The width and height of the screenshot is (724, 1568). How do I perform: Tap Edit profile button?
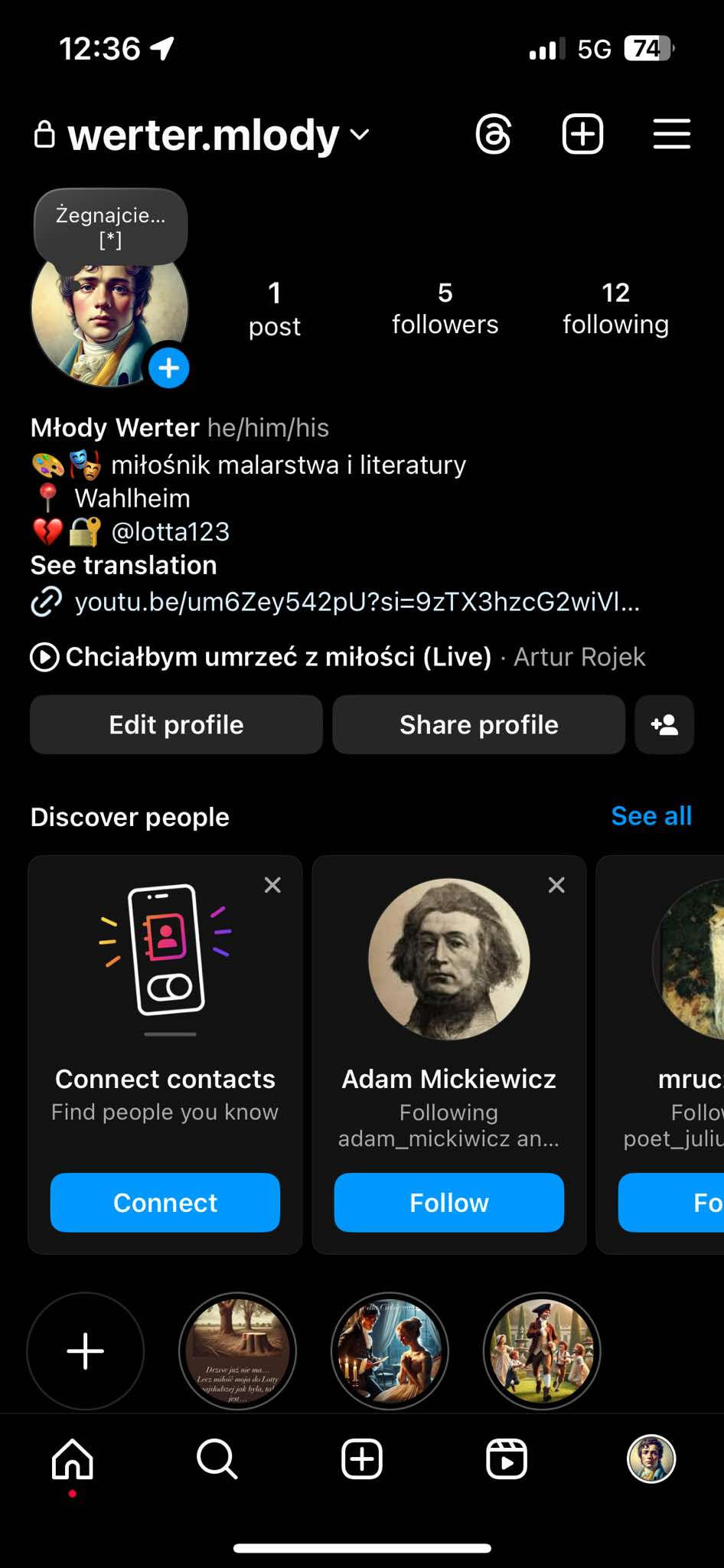click(176, 724)
